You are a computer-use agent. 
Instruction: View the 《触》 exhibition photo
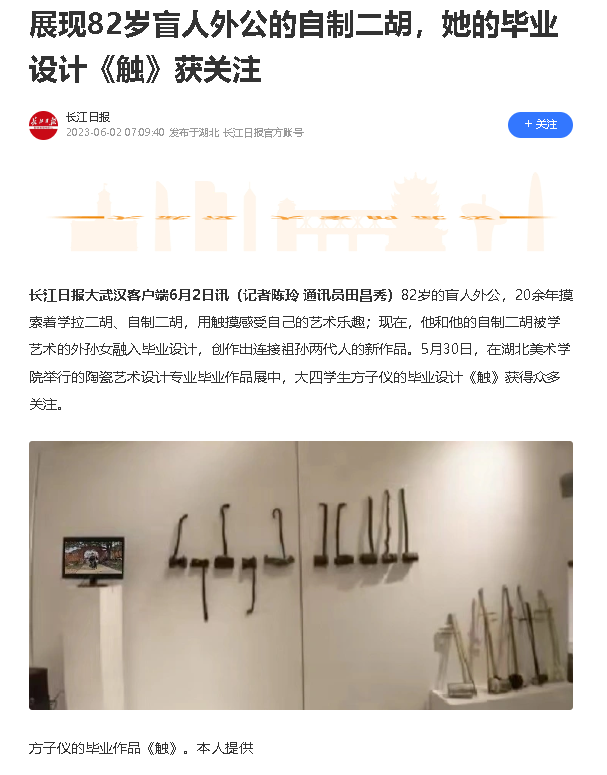pos(301,575)
